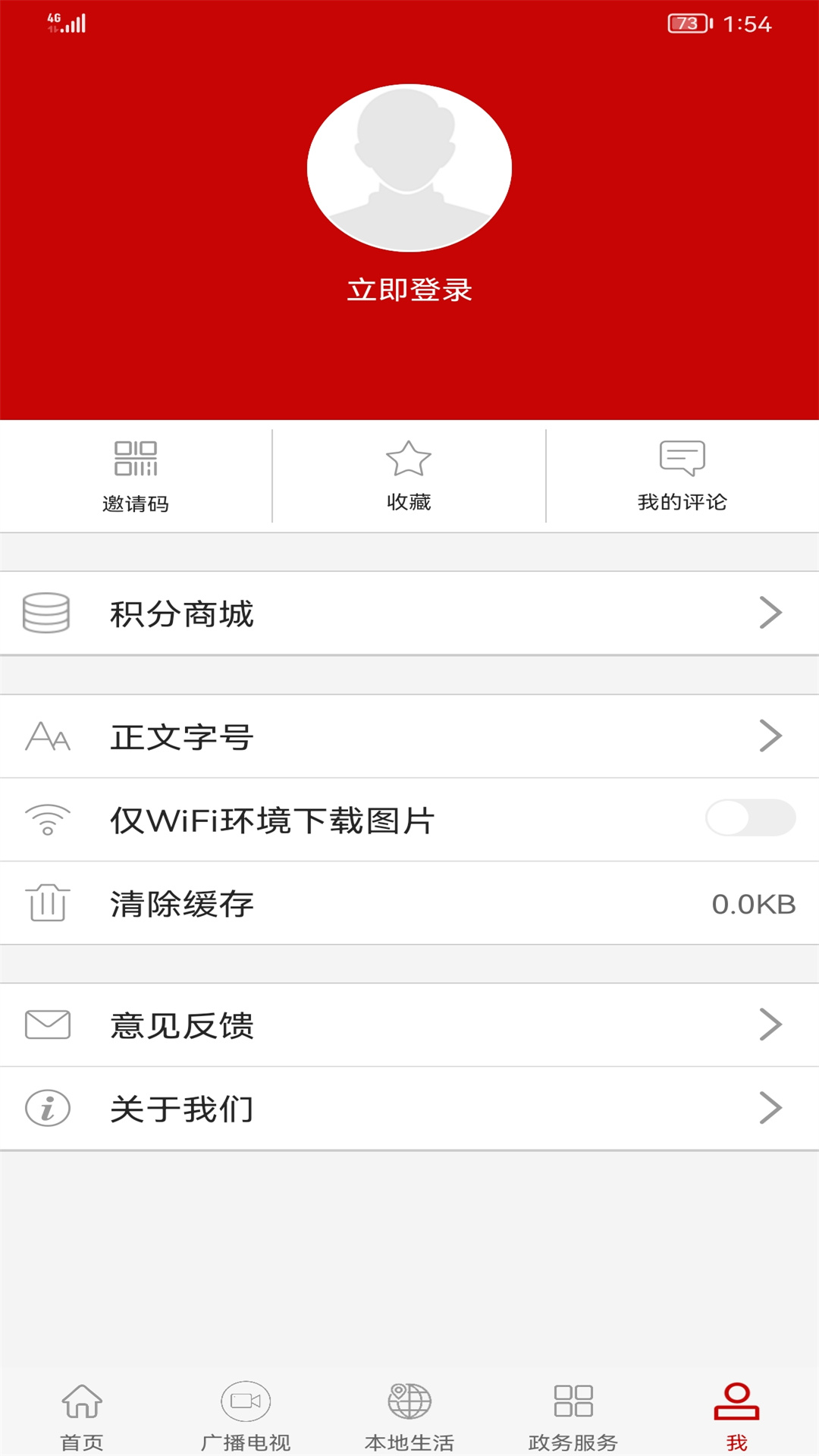819x1456 pixels.
Task: Select the 正文字号 font size icon
Action: click(47, 736)
